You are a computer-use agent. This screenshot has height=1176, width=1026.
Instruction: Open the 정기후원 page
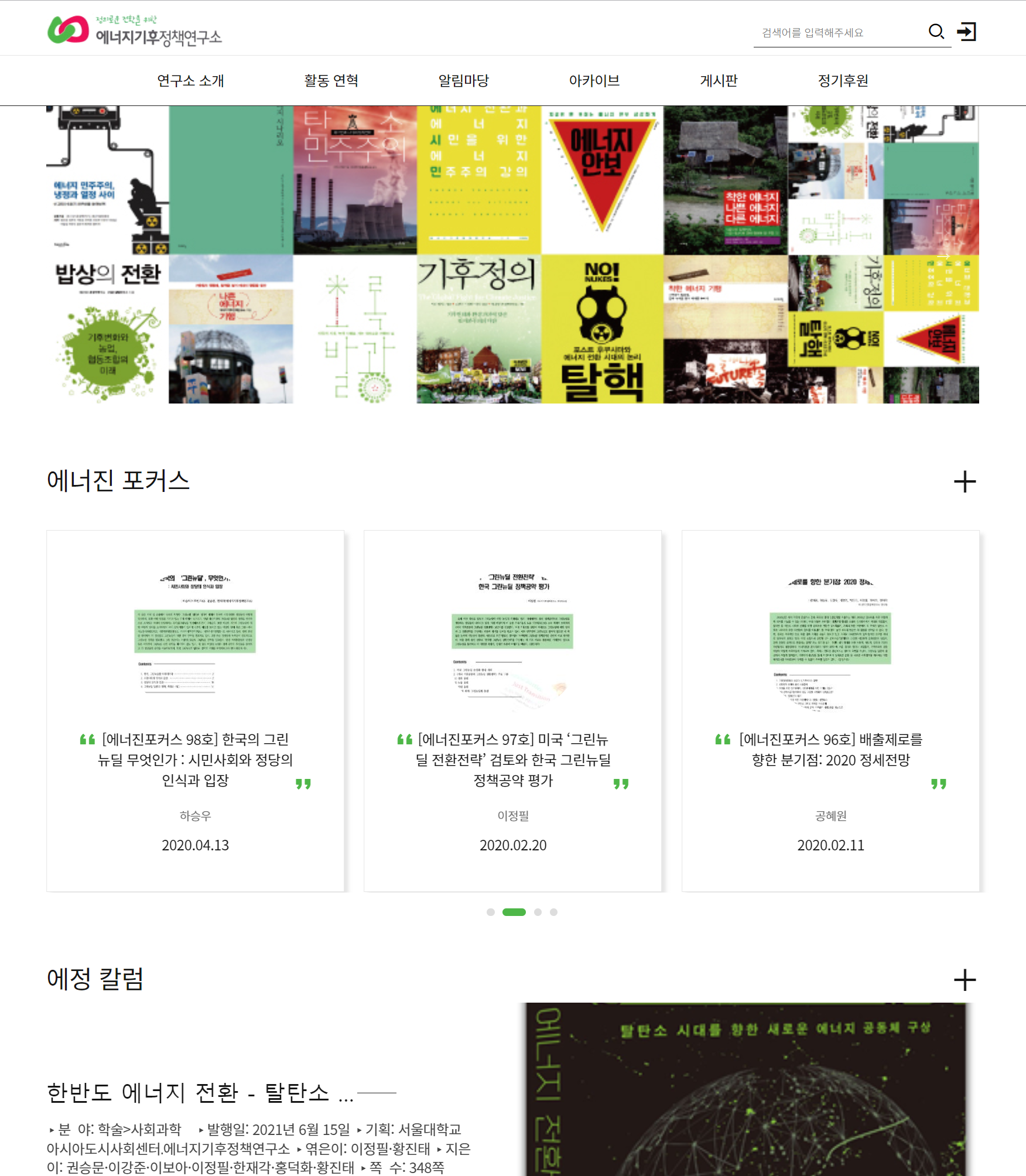pyautogui.click(x=843, y=81)
